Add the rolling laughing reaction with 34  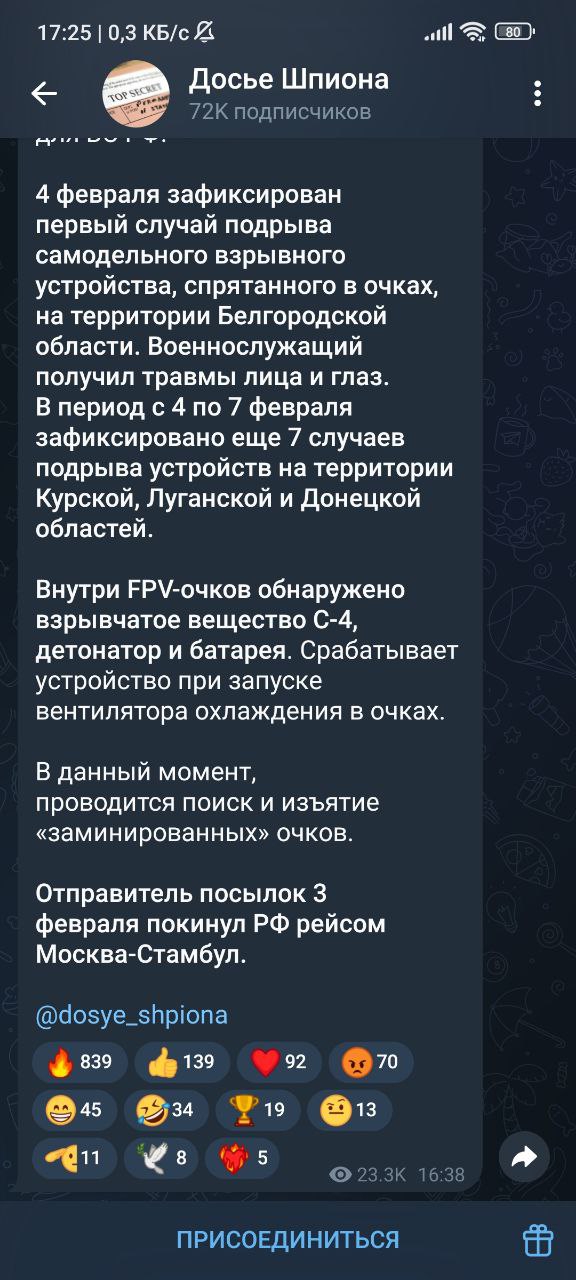pyautogui.click(x=166, y=1110)
